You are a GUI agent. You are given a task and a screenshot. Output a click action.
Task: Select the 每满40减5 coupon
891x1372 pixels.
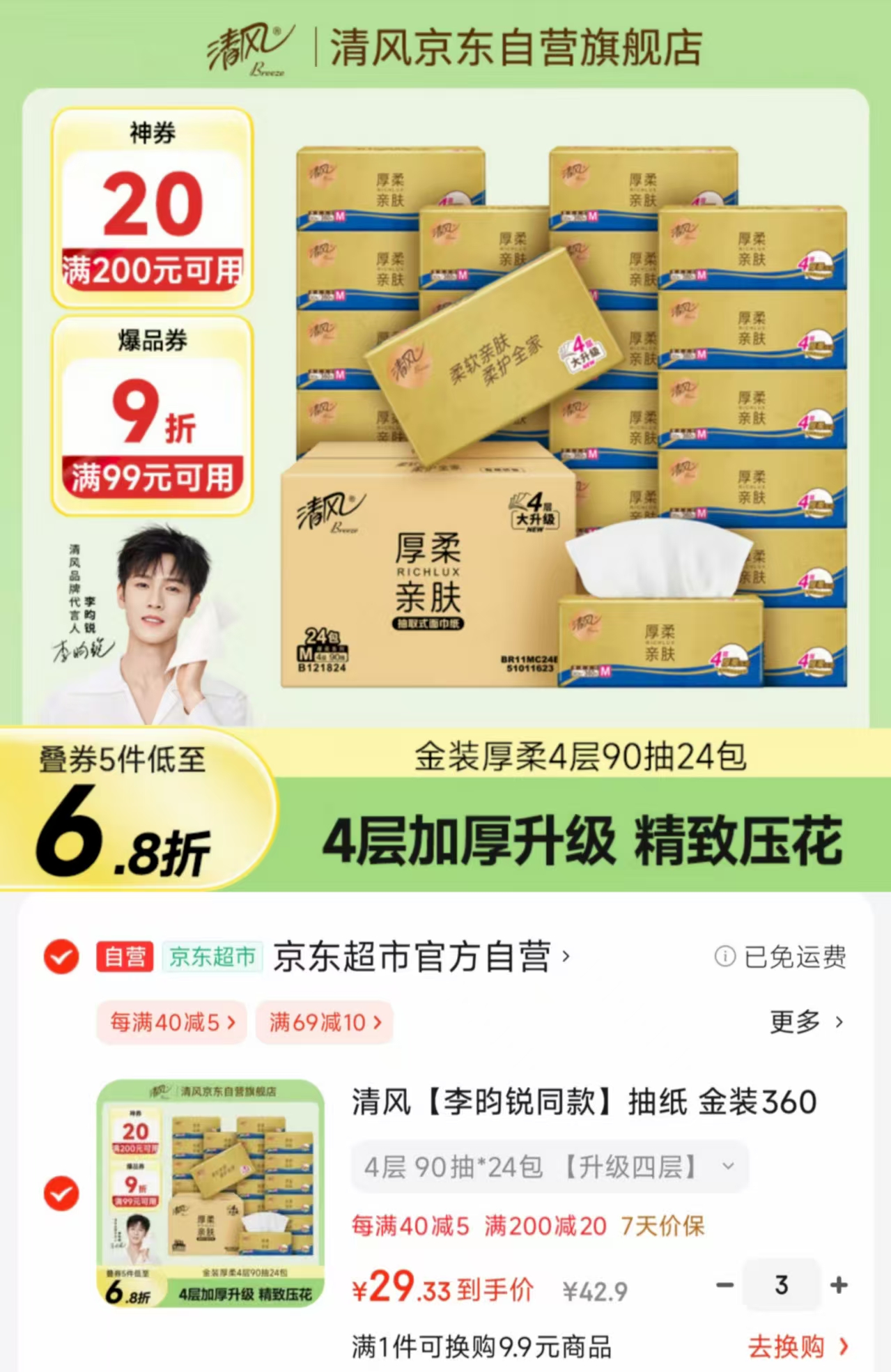click(x=171, y=1022)
